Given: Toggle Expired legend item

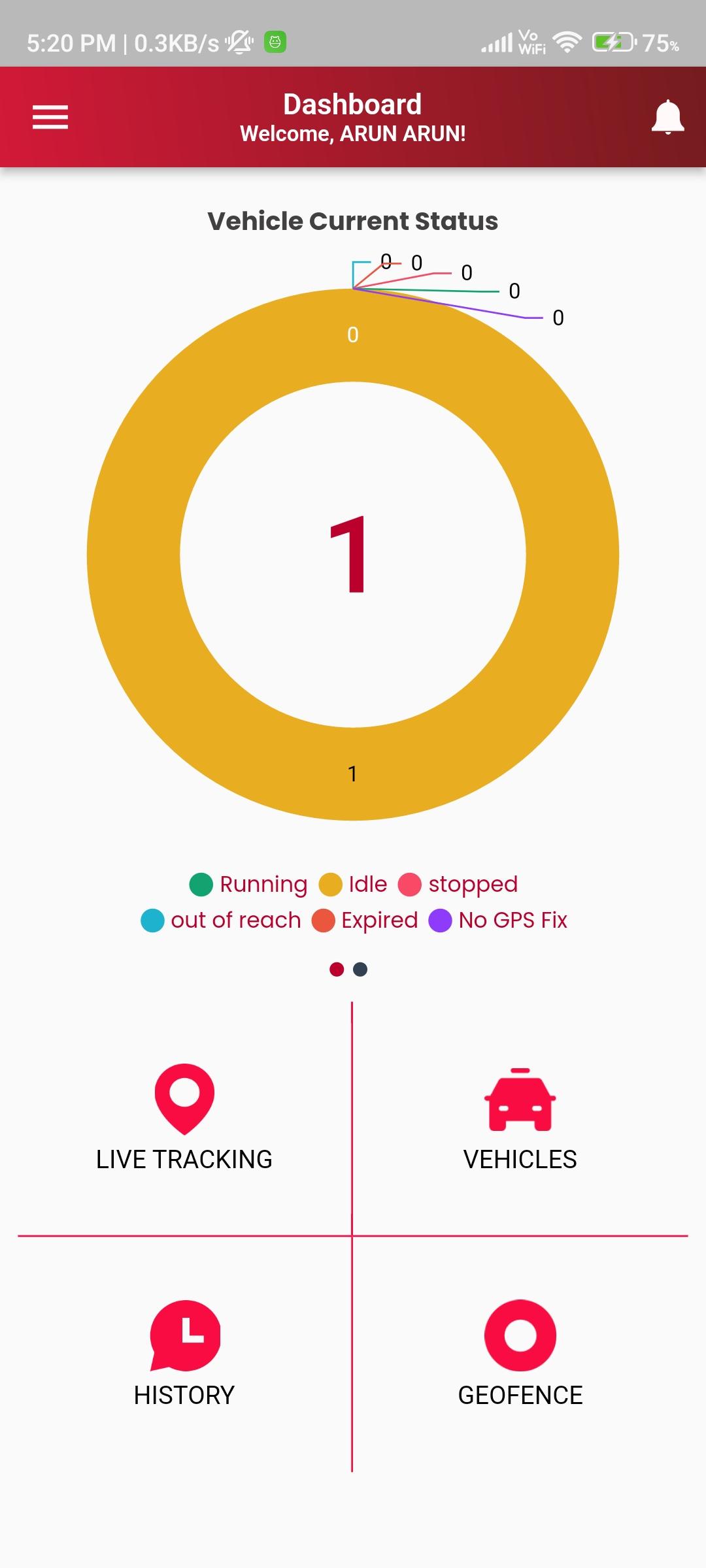Looking at the screenshot, I should (365, 920).
